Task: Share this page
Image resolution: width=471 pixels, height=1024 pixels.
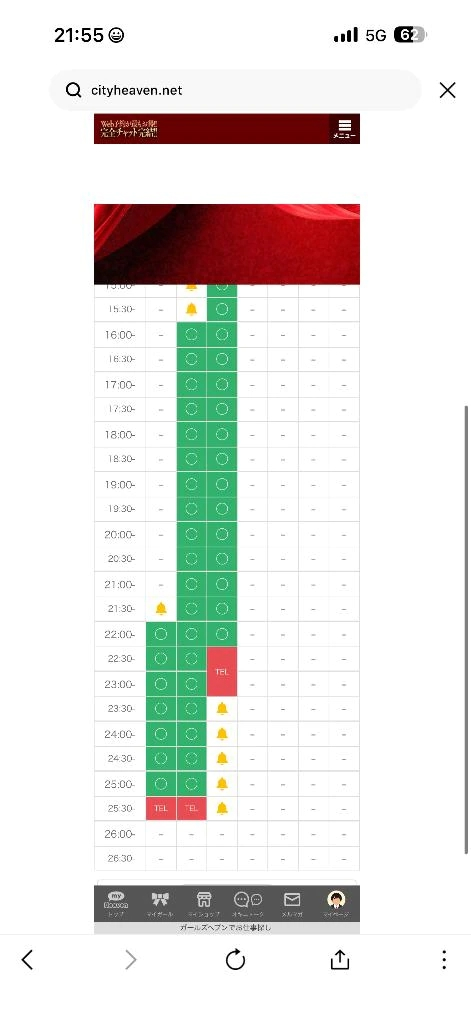Action: (340, 959)
